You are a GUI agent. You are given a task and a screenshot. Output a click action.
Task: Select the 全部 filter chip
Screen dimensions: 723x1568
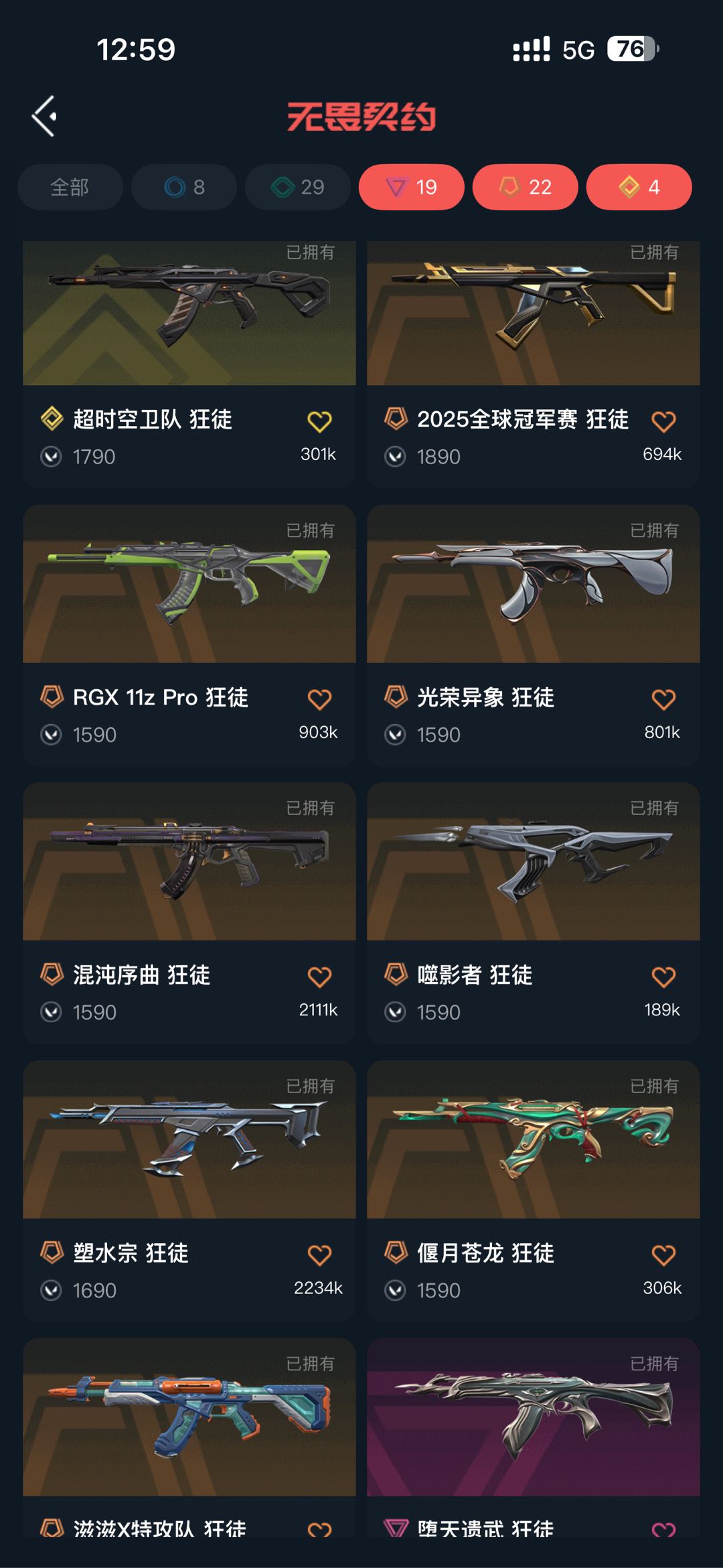click(70, 187)
